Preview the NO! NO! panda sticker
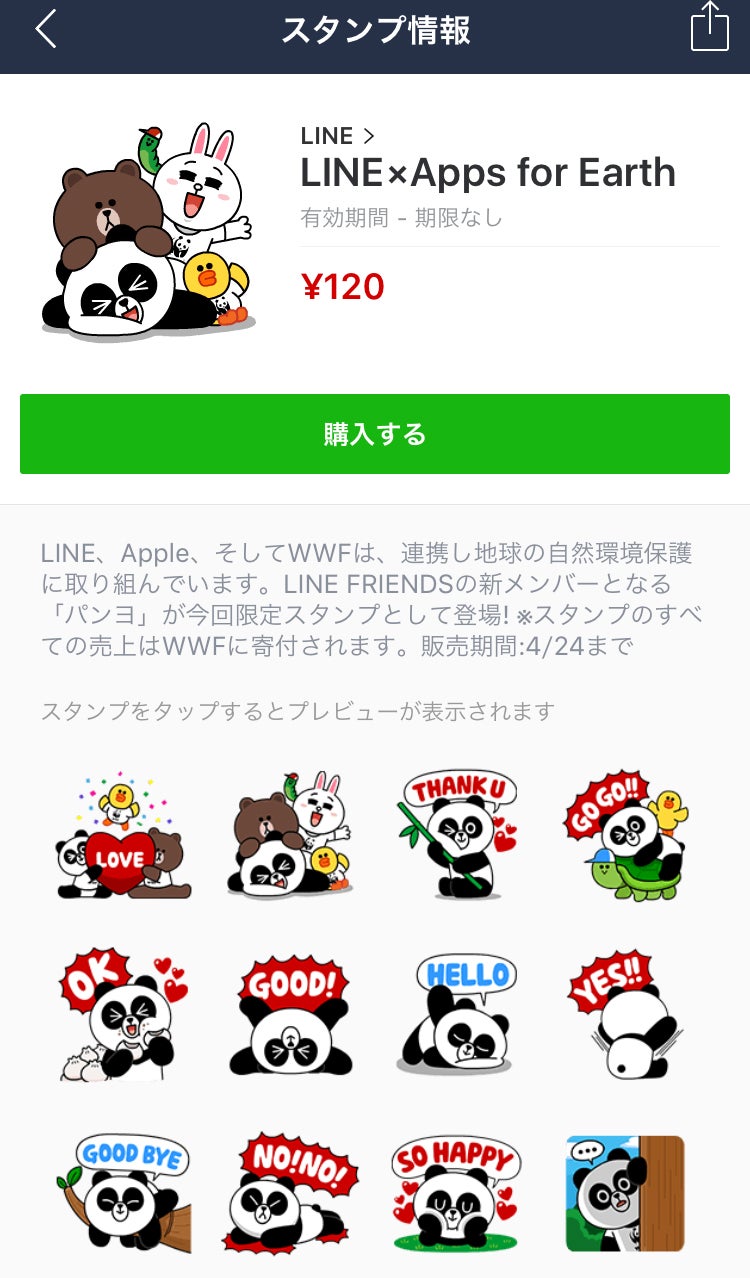Viewport: 750px width, 1278px height. pos(292,1192)
